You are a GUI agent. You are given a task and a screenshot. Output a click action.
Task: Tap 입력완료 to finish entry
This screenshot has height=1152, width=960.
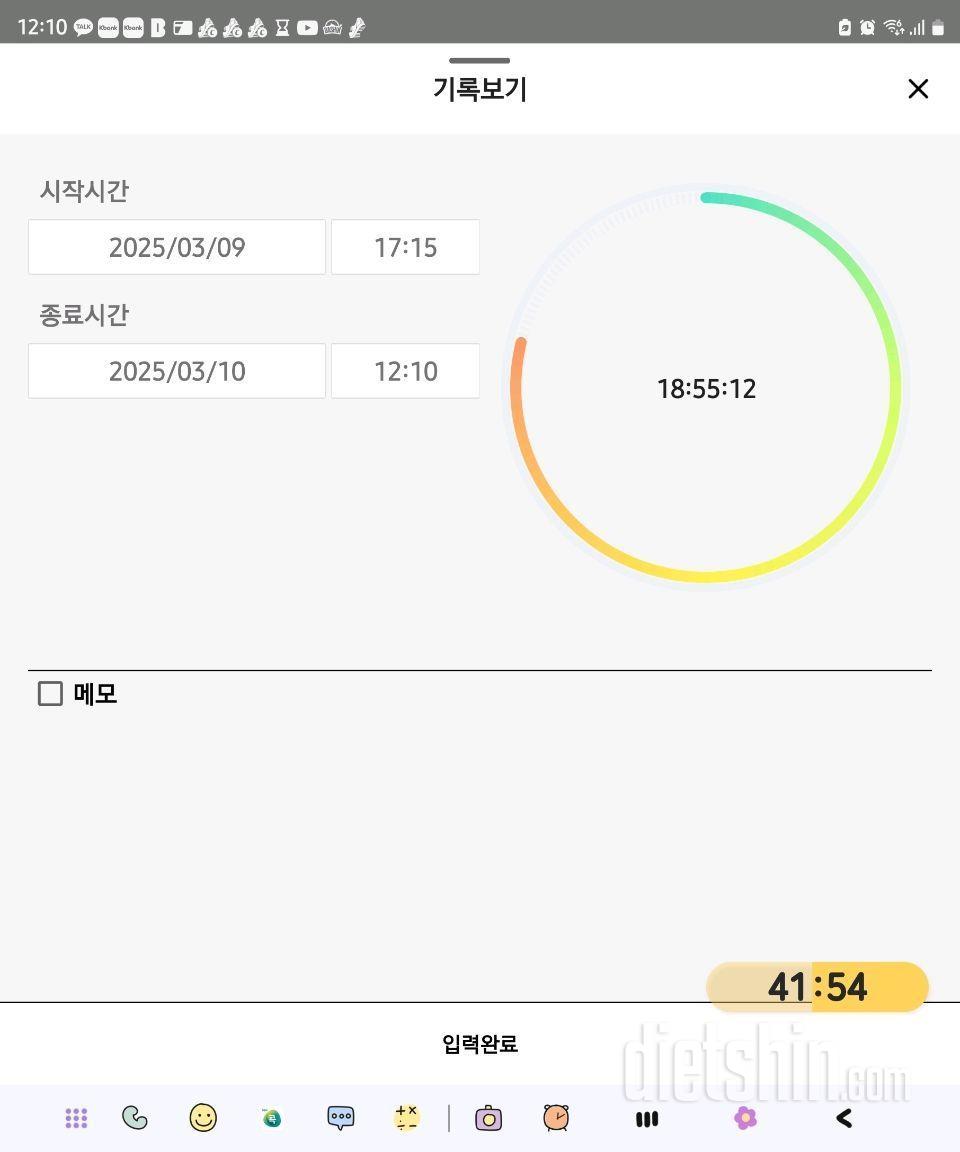pos(479,1044)
